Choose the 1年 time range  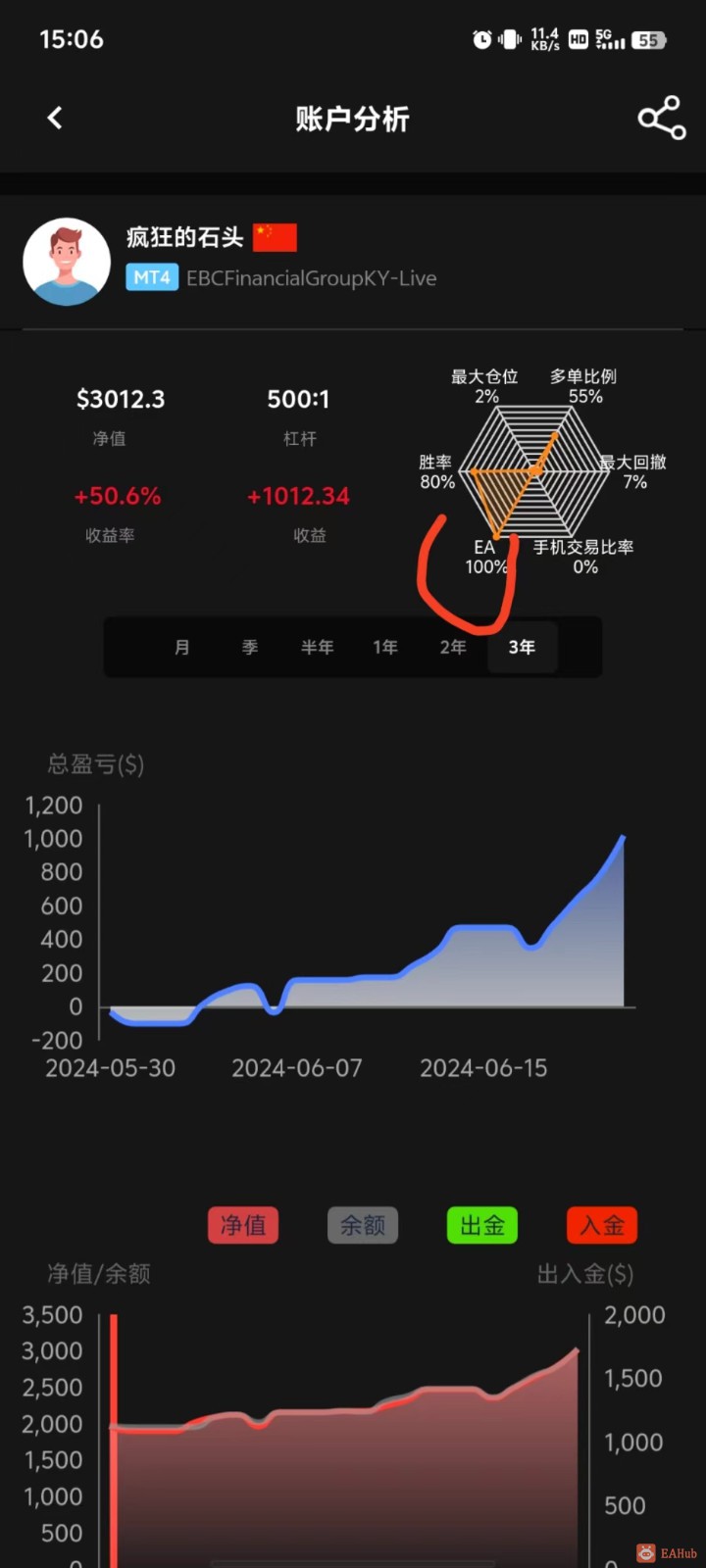(x=385, y=647)
